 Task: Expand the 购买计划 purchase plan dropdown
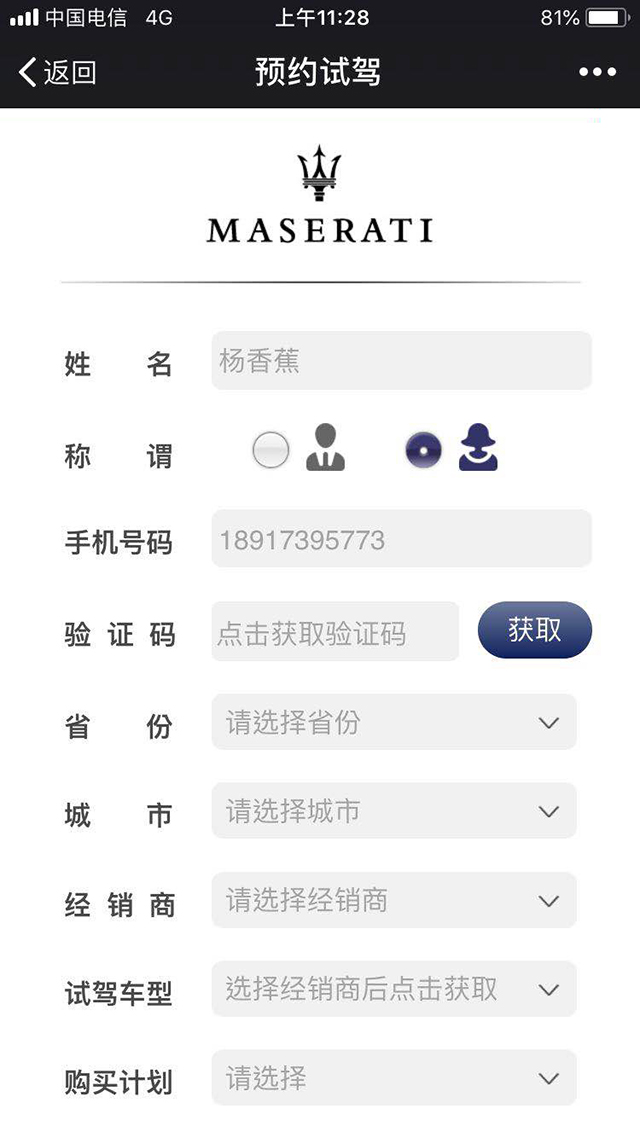394,1078
